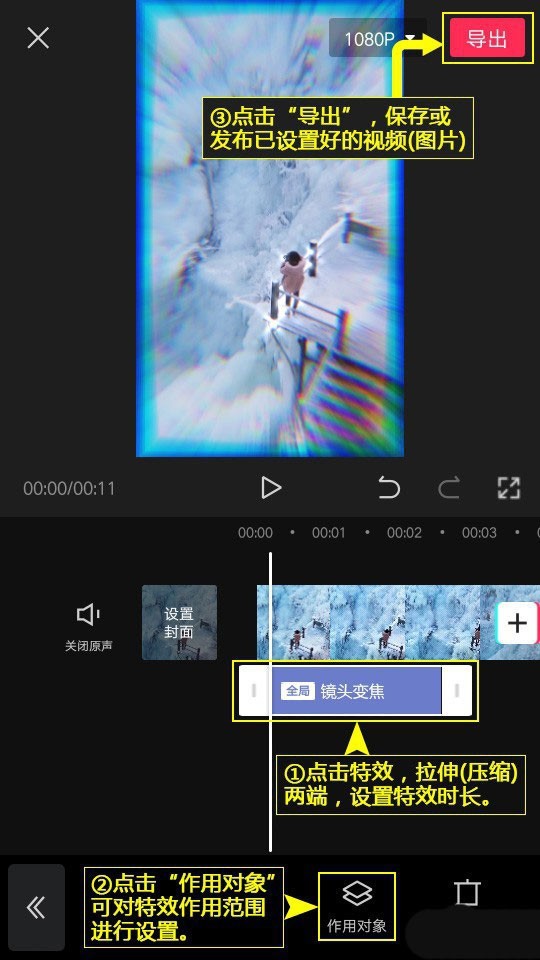The width and height of the screenshot is (540, 960).
Task: Add a new clip with the plus button
Action: 517,623
